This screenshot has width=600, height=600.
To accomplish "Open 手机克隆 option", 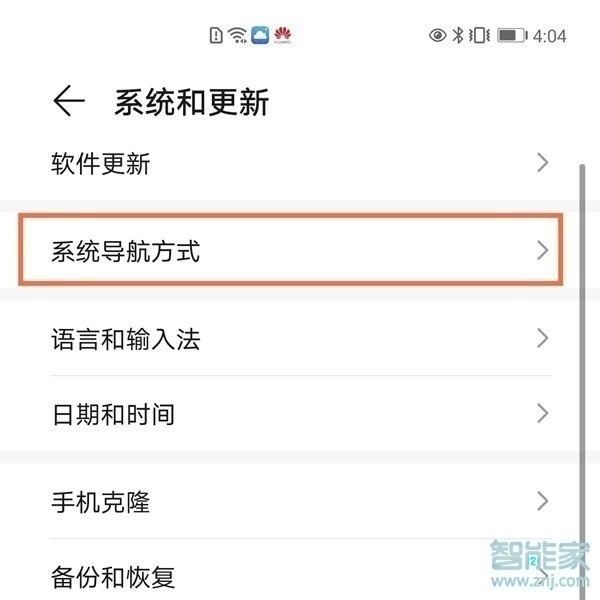I will pyautogui.click(x=300, y=500).
